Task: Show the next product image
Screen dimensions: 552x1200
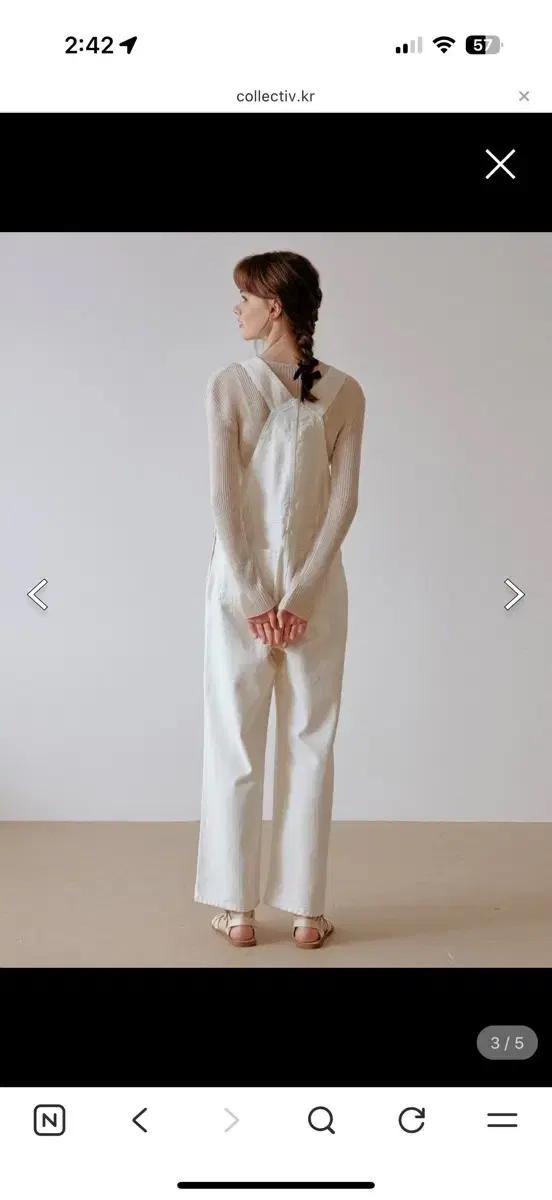Action: click(514, 594)
